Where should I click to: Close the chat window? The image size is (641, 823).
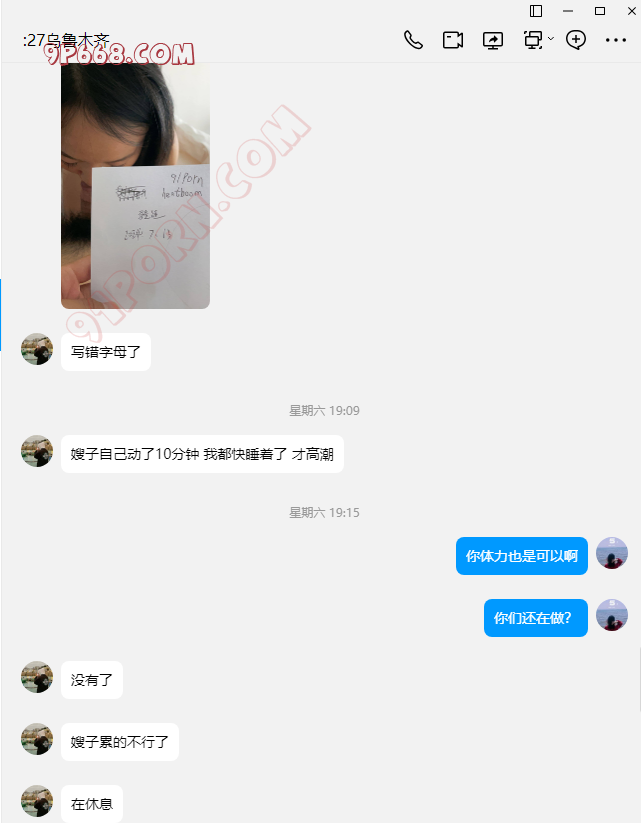click(629, 11)
